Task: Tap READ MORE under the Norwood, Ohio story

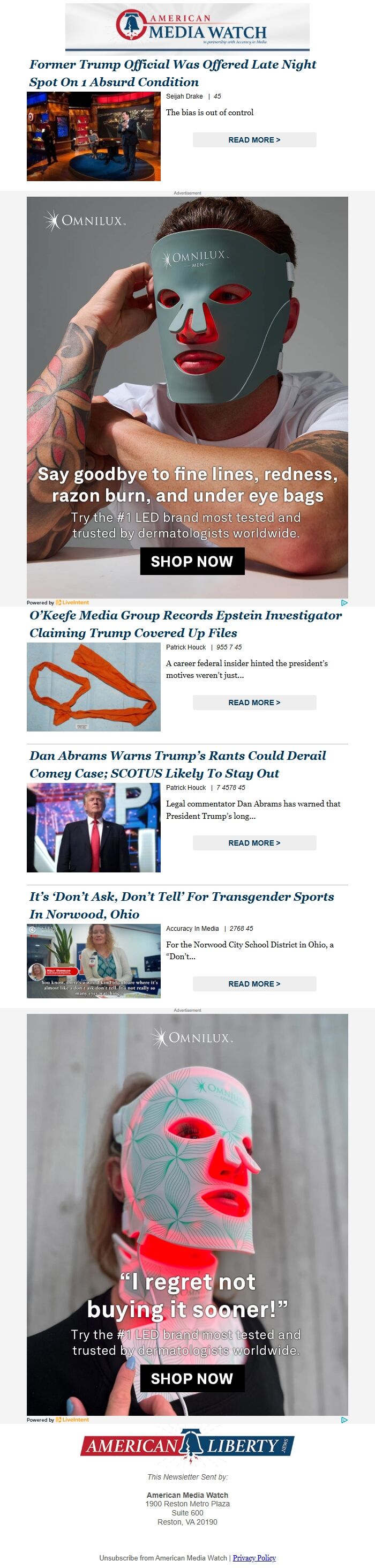Action: click(x=254, y=983)
